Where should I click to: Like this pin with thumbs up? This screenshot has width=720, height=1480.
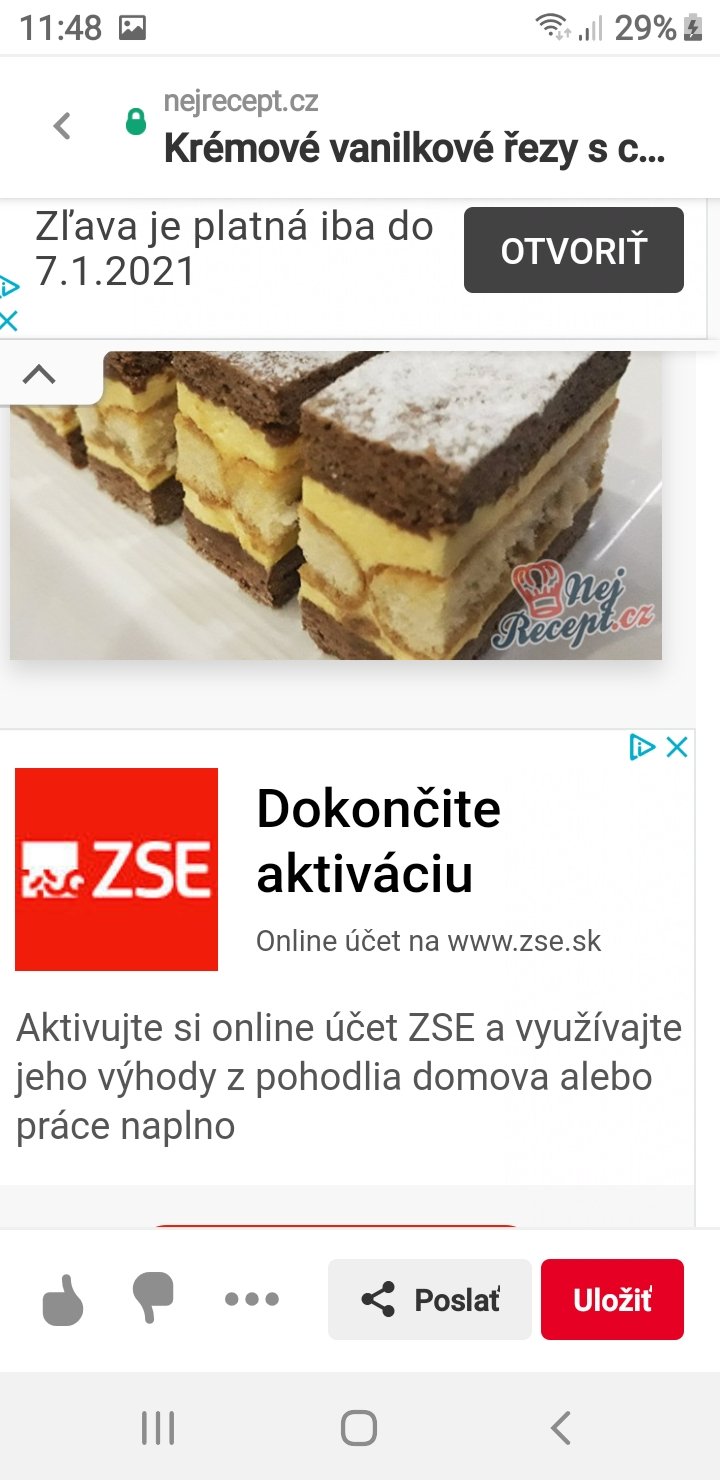coord(63,1300)
